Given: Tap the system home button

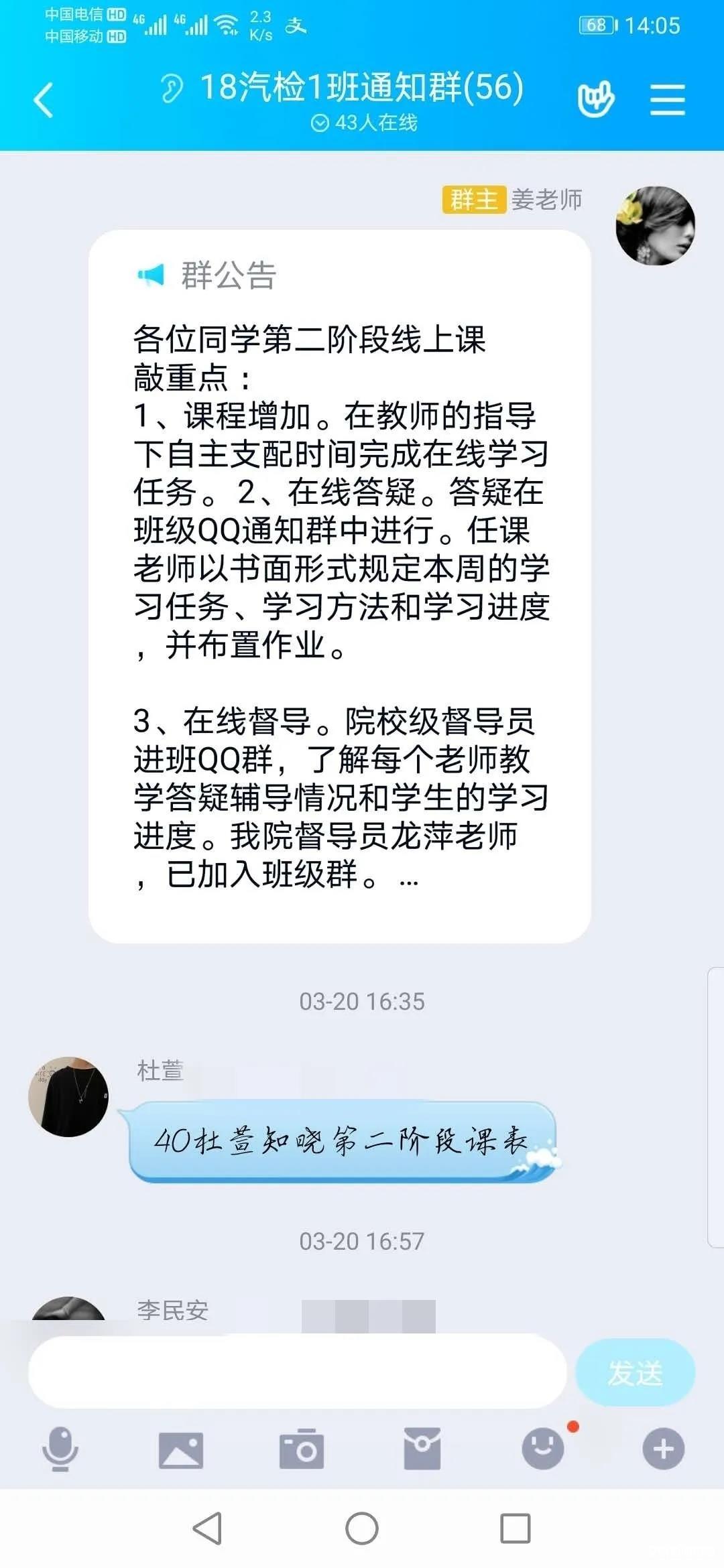Looking at the screenshot, I should tap(362, 1529).
